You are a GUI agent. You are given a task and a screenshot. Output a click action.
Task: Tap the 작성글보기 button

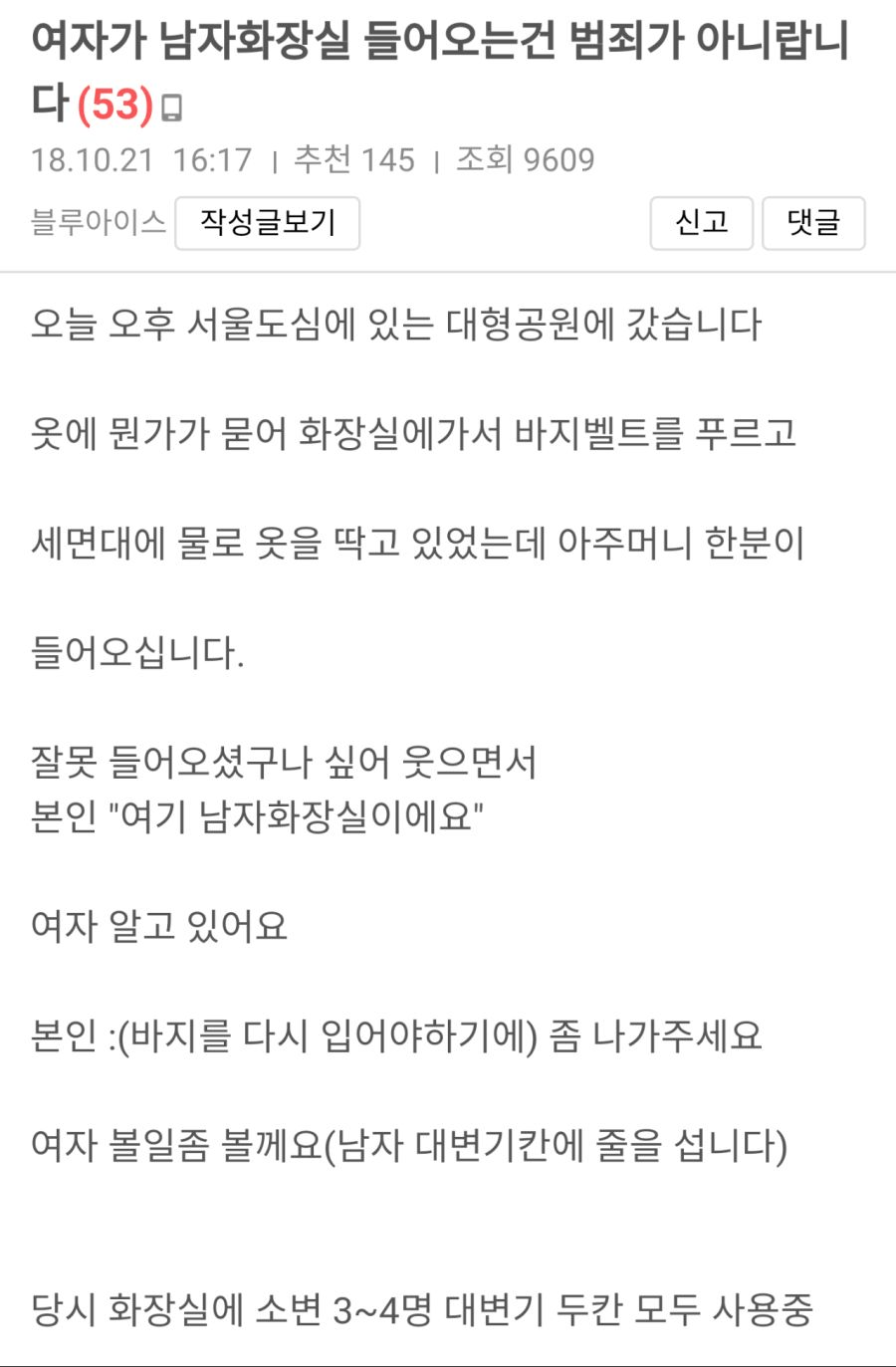[x=267, y=222]
